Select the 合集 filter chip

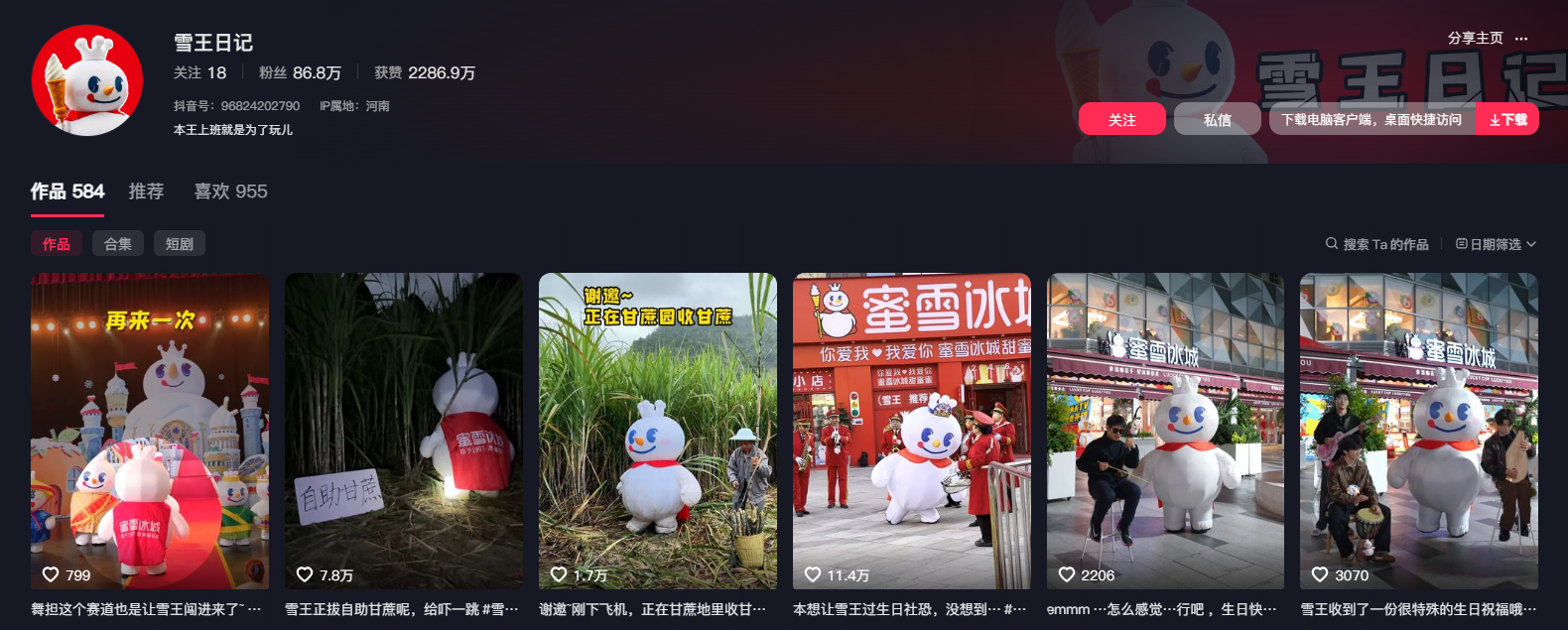coord(118,244)
